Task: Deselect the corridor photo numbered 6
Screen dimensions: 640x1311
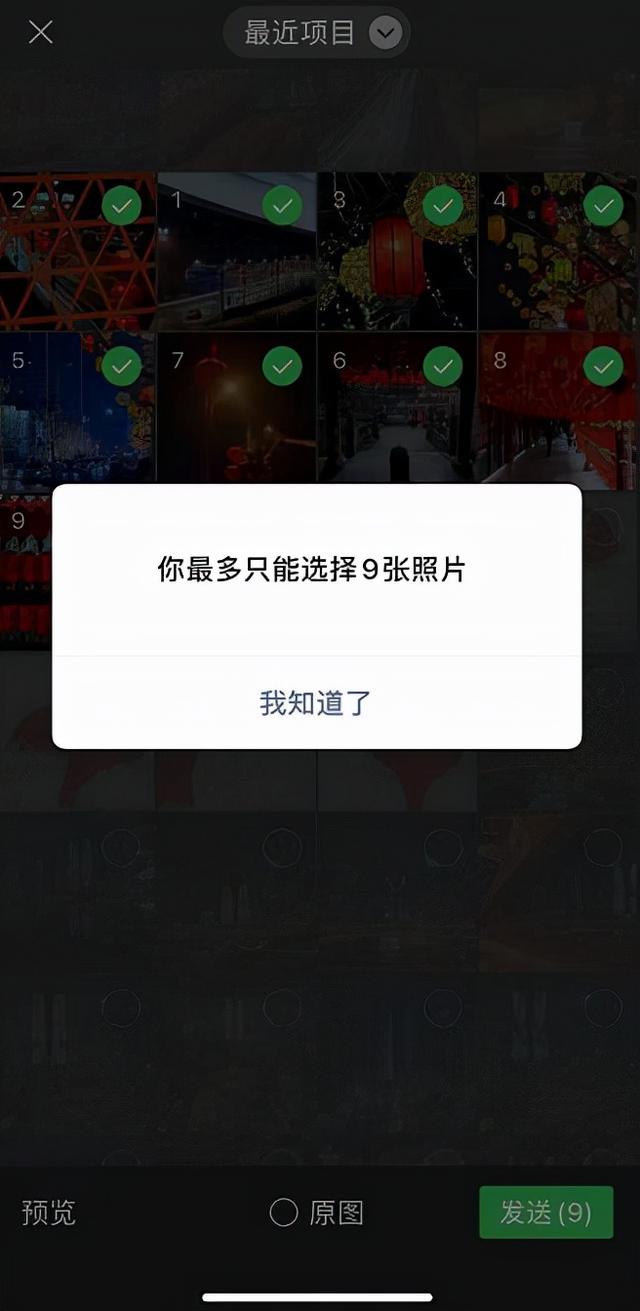Action: point(442,367)
